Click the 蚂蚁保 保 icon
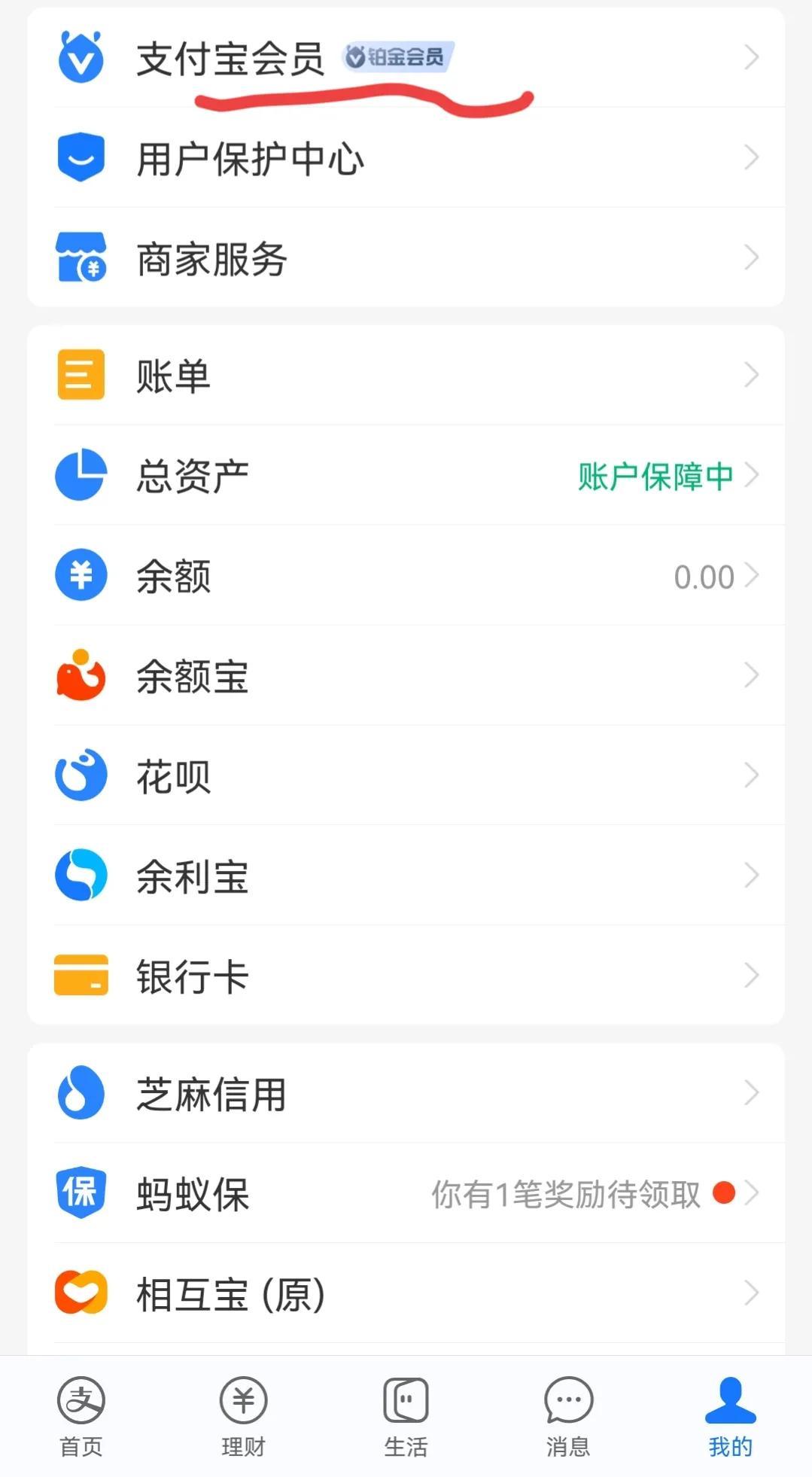Viewport: 812px width, 1477px height. click(81, 1192)
